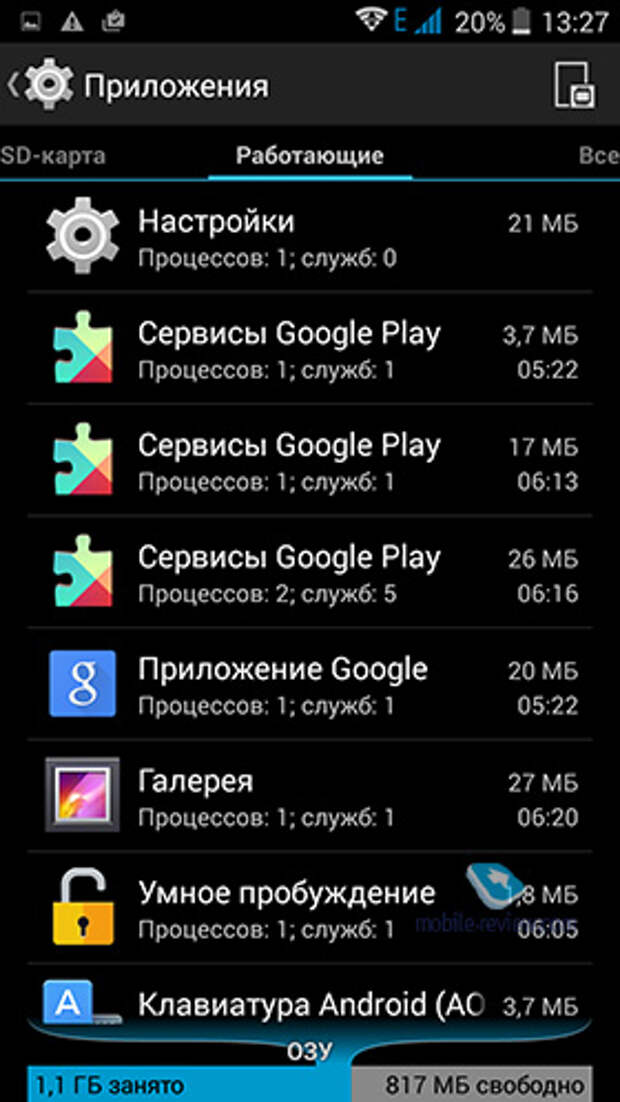The height and width of the screenshot is (1102, 620).
Task: Switch to the SD-карта tab
Action: pos(52,156)
